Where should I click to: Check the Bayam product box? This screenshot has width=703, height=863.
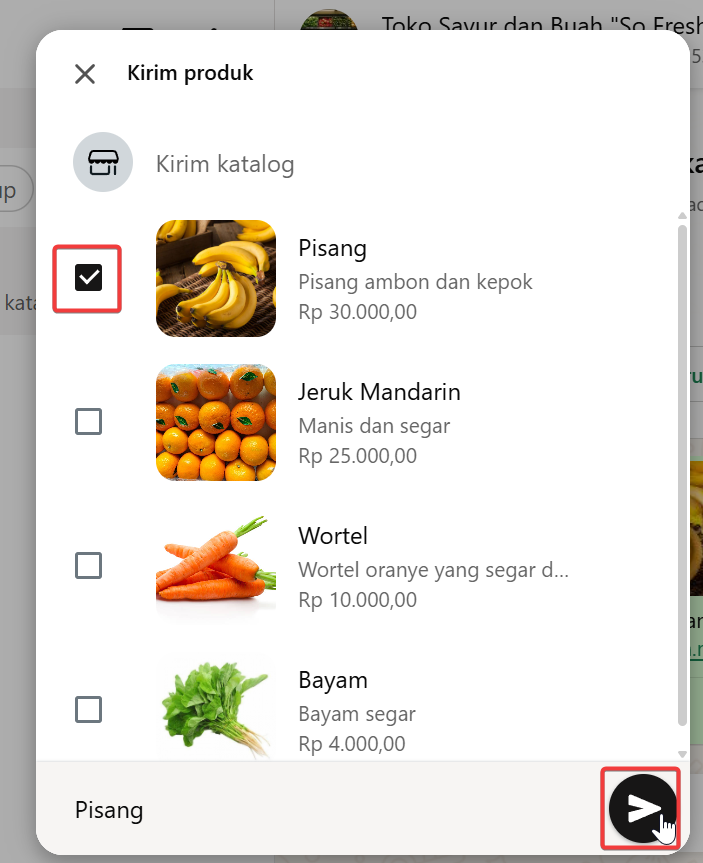89,710
